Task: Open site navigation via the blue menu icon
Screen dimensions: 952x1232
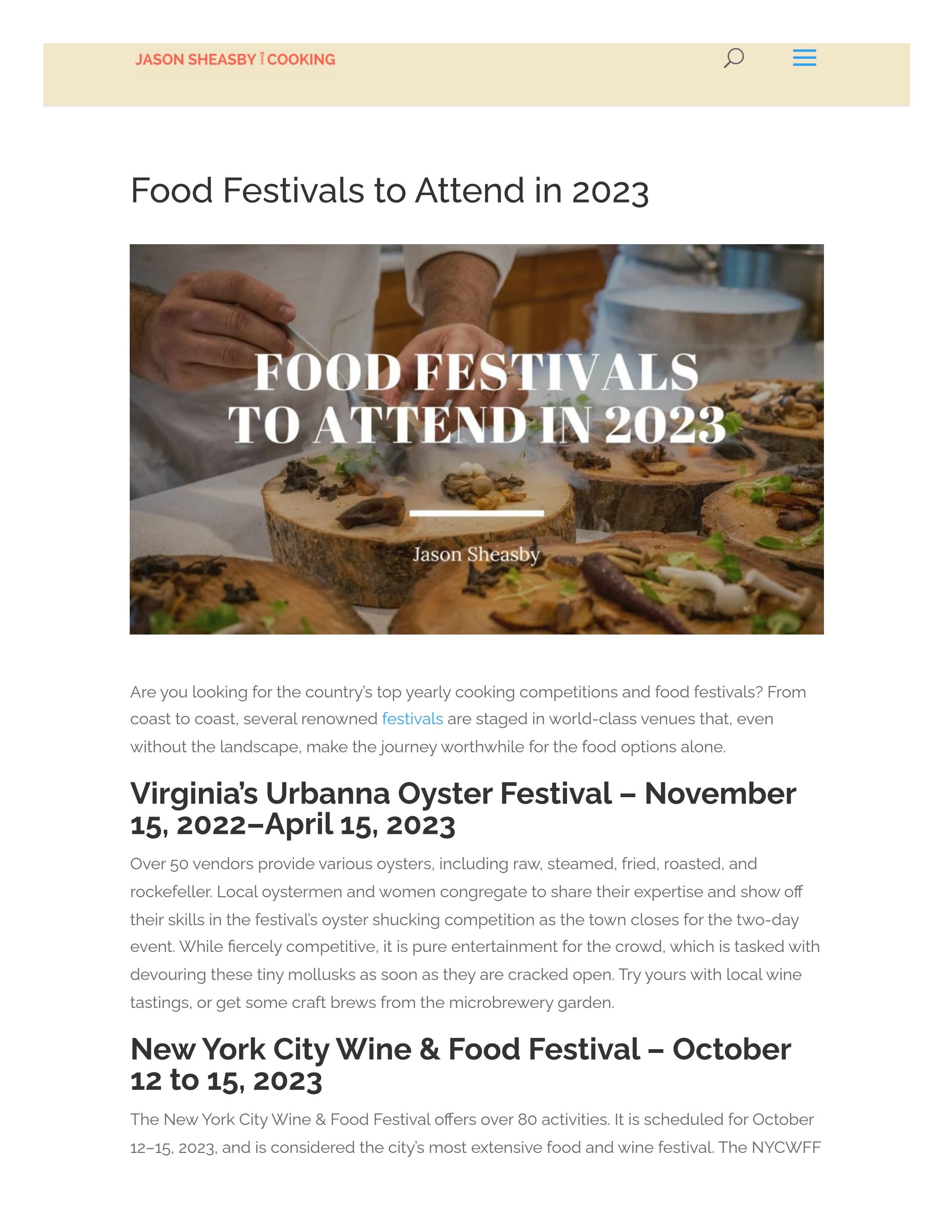Action: [x=805, y=58]
